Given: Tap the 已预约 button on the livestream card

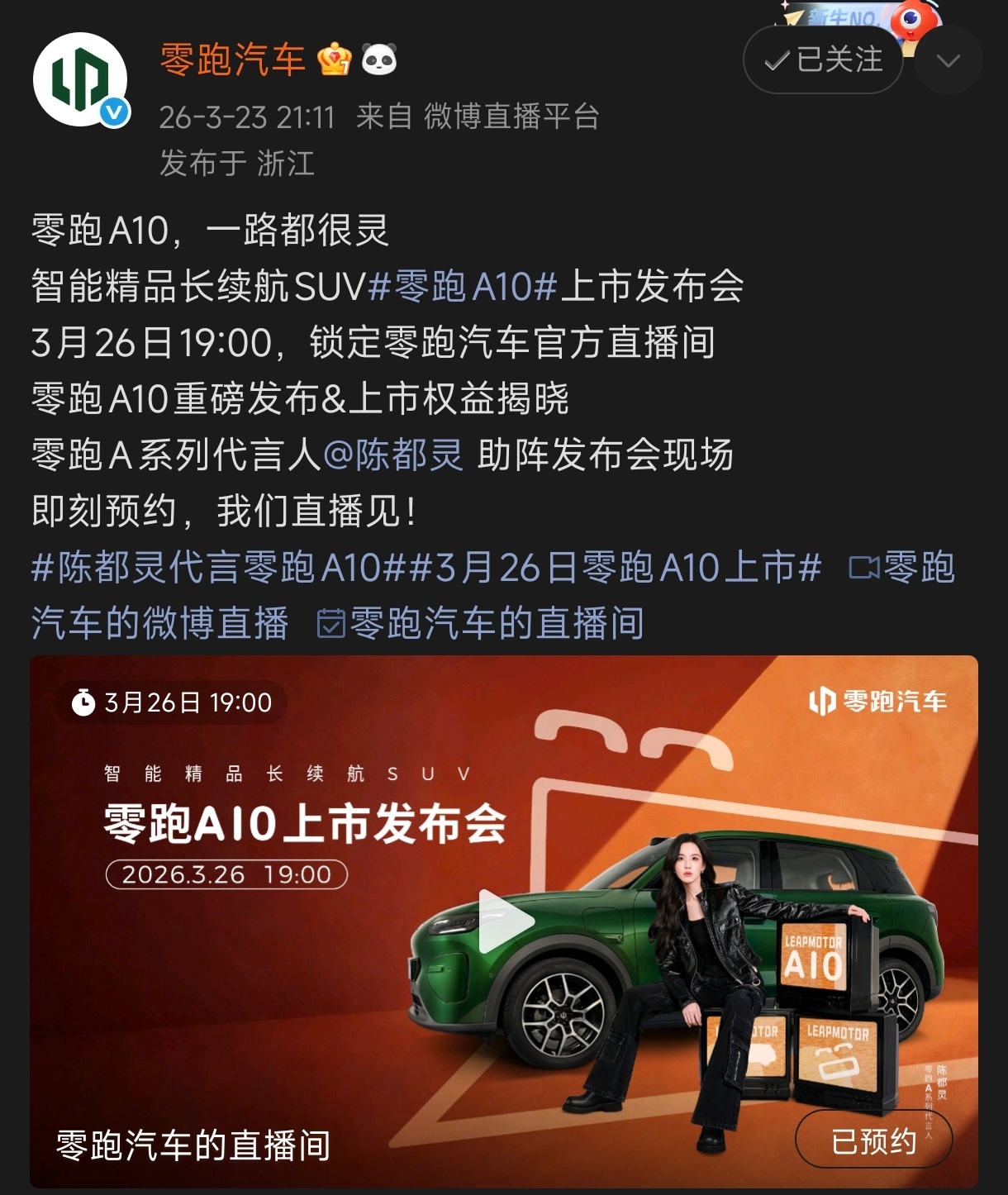Looking at the screenshot, I should click(873, 1141).
